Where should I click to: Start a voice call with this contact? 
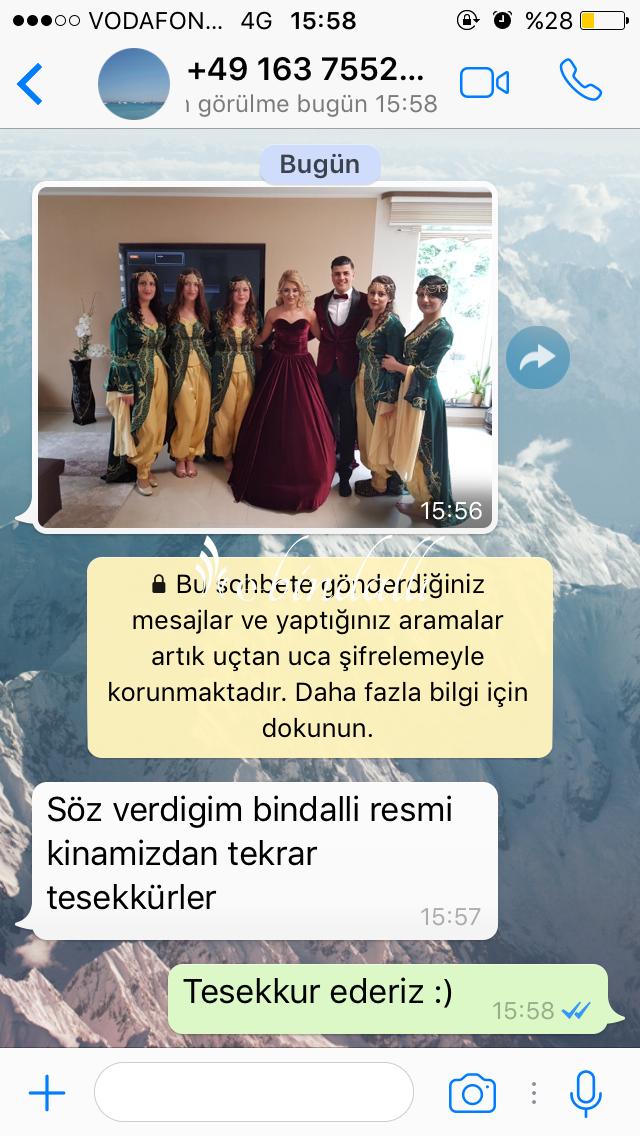click(581, 80)
